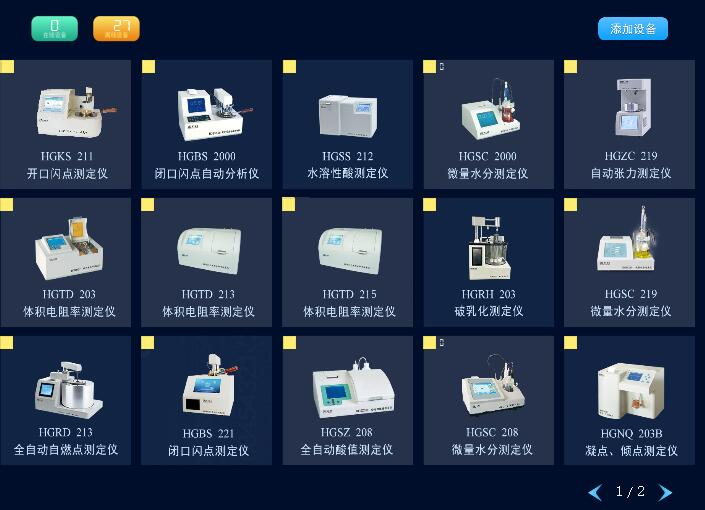Open HGBS 221 闭口闪点测定仪
Image resolution: width=705 pixels, height=510 pixels.
pos(207,400)
